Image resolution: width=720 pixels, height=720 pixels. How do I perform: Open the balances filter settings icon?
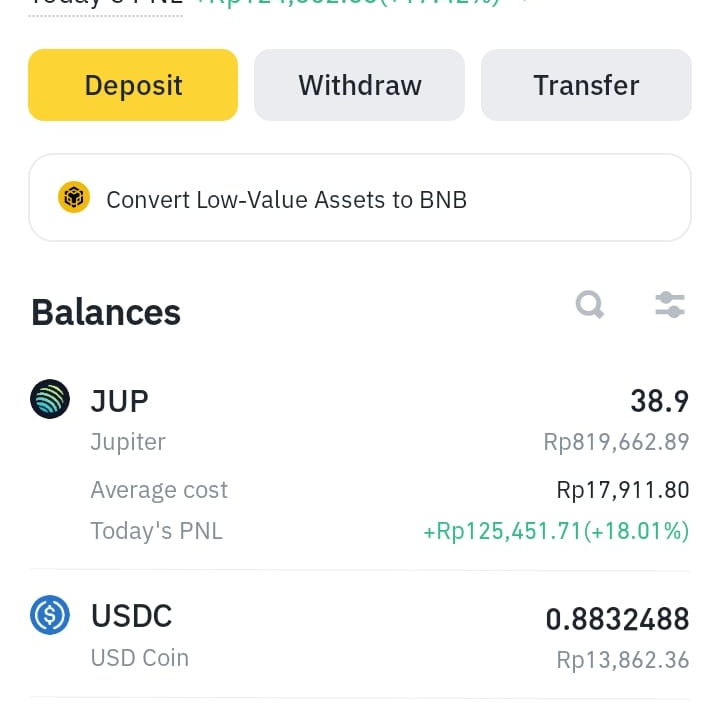[x=669, y=305]
